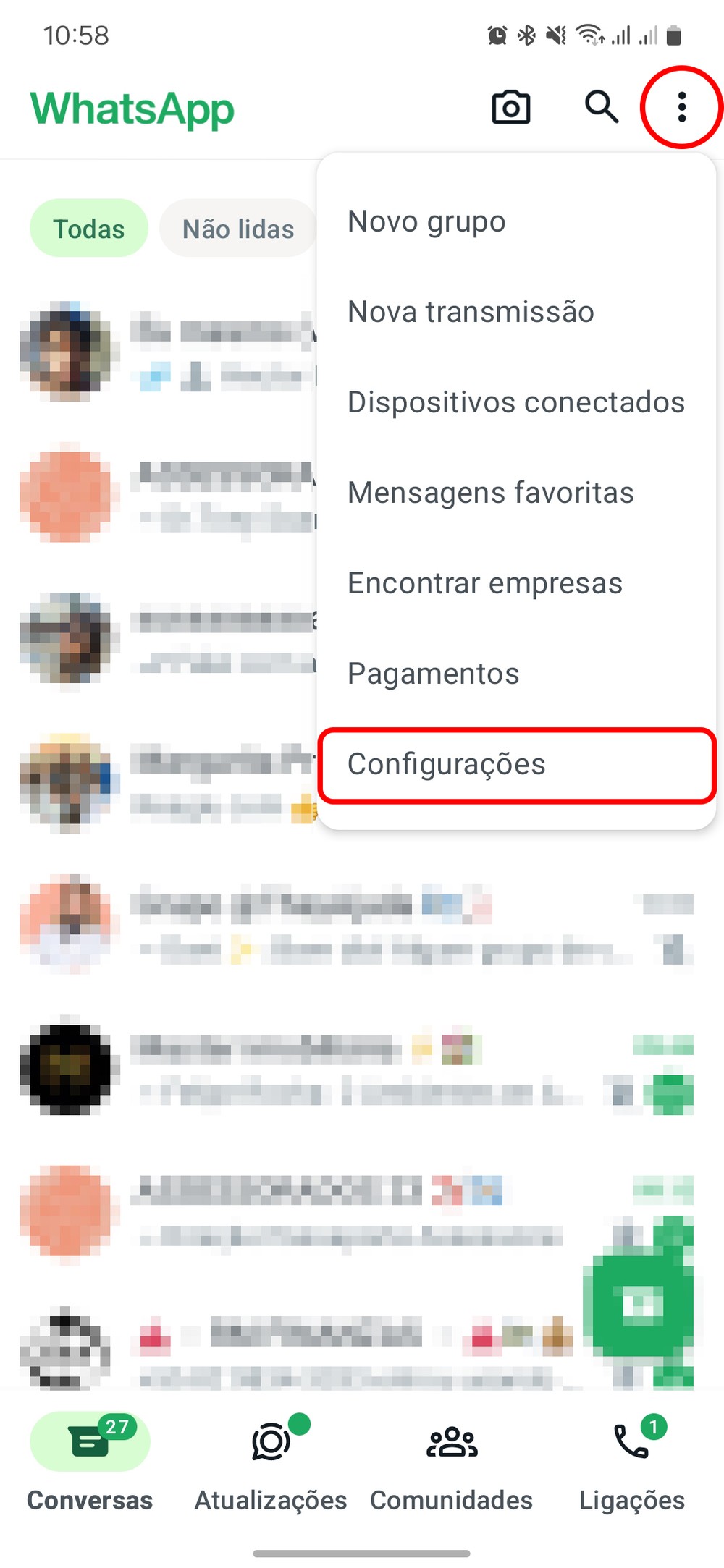This screenshot has height=1568, width=724.
Task: Tap the three-dot overflow menu icon
Action: point(681,107)
